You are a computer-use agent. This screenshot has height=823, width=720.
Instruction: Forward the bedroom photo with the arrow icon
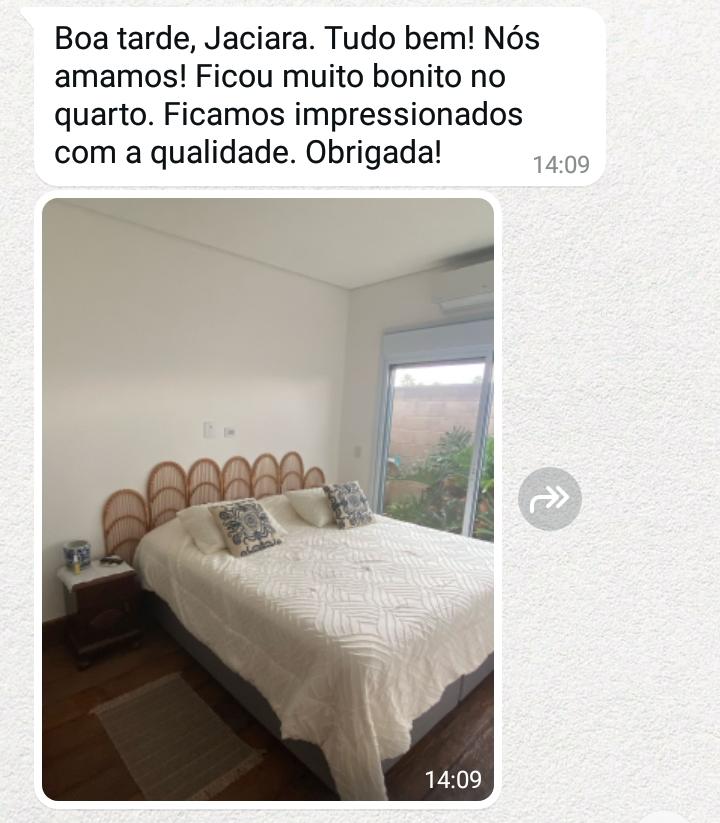click(549, 499)
